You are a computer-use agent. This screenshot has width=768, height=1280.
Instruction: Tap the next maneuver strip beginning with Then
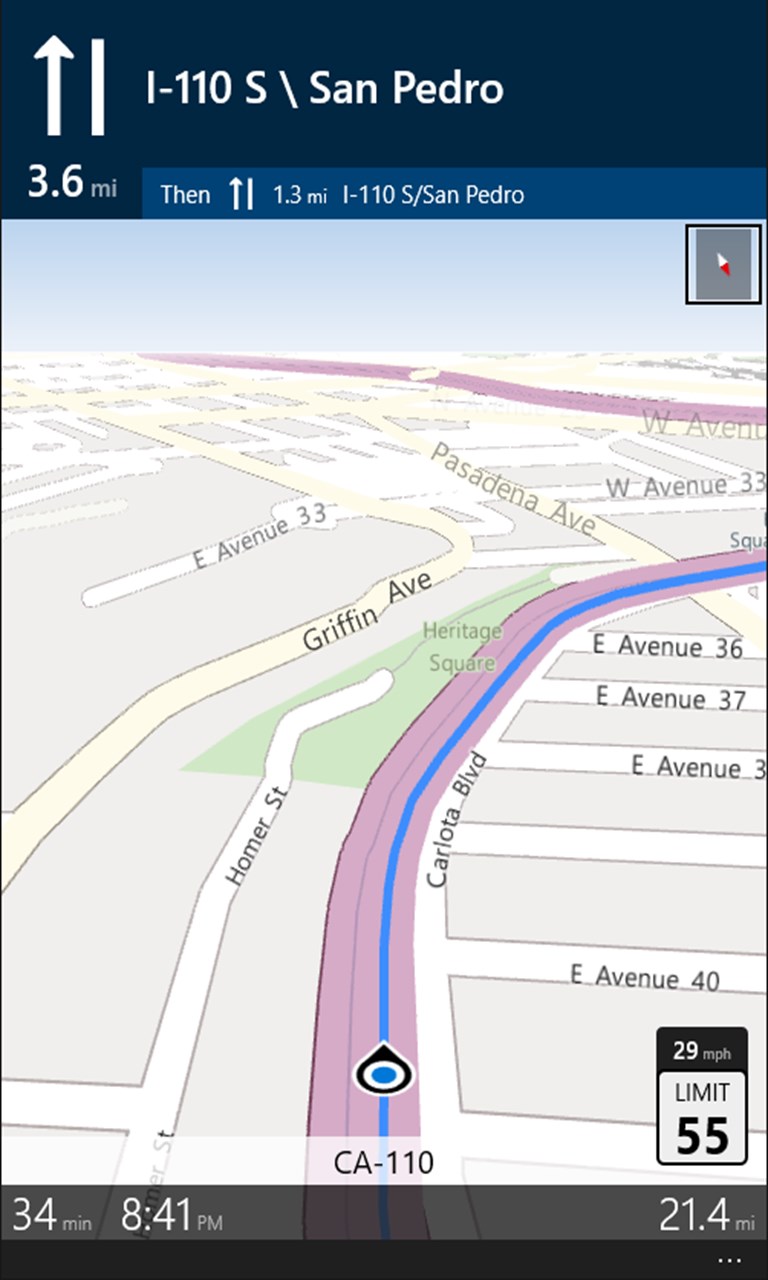(x=453, y=194)
